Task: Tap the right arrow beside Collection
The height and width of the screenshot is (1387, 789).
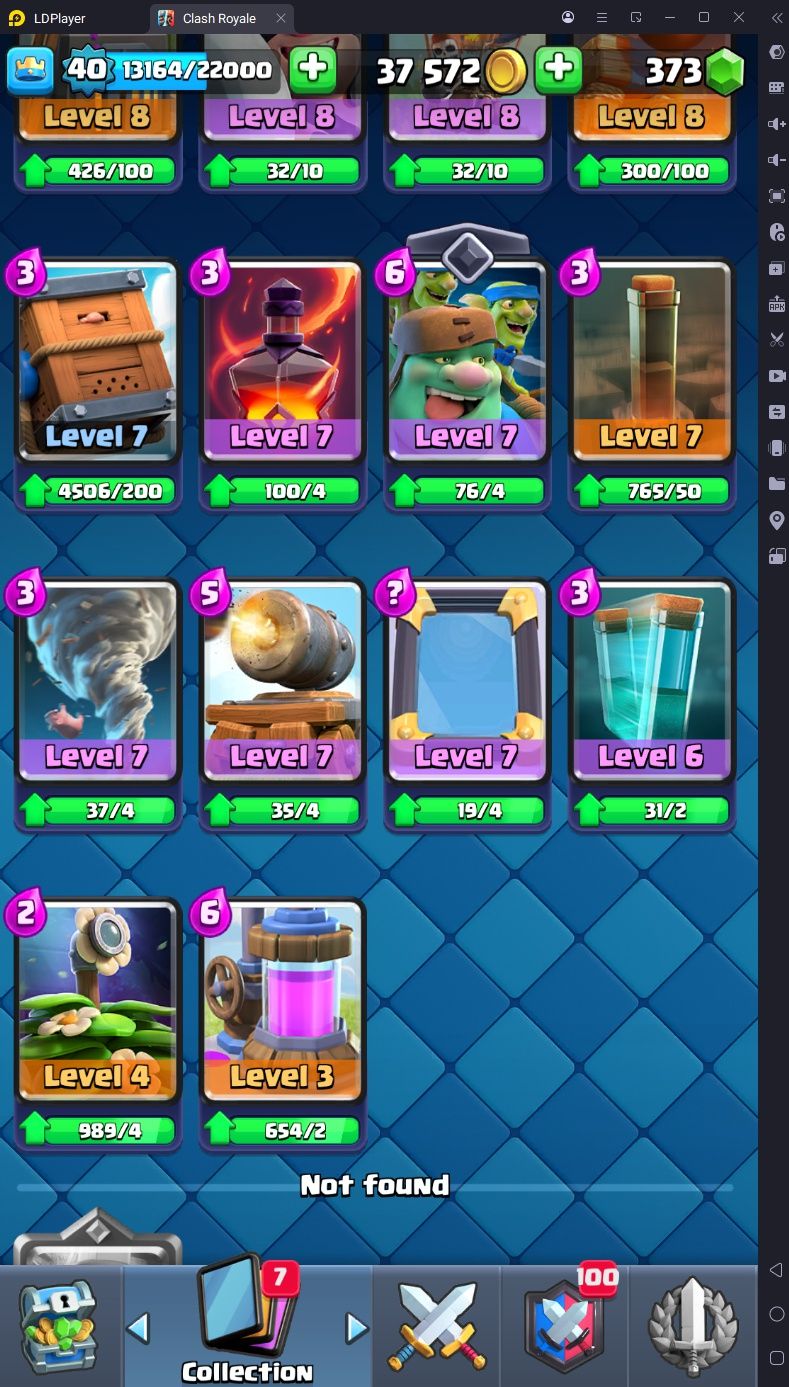Action: point(356,1328)
